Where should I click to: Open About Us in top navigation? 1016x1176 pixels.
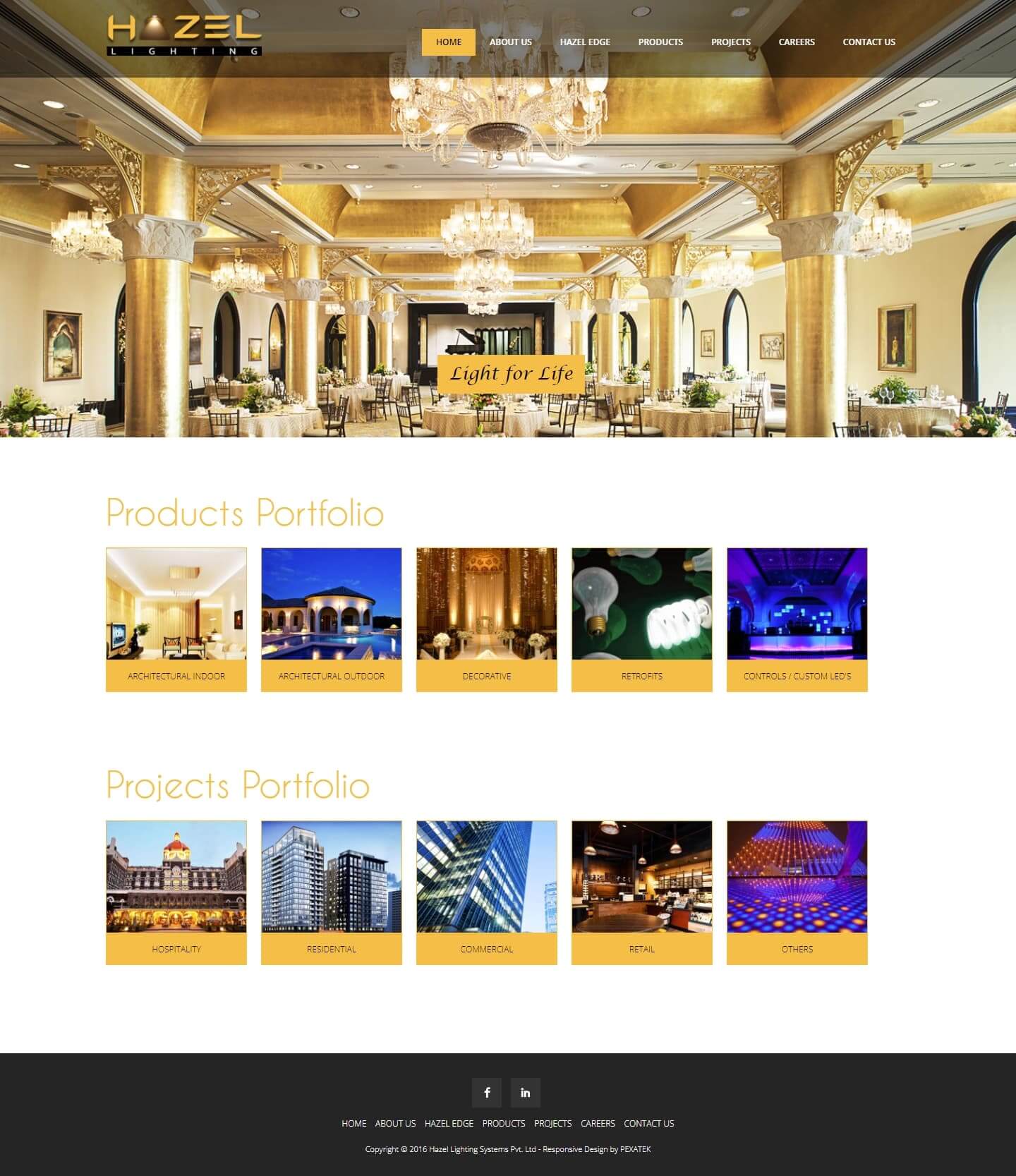(x=510, y=42)
